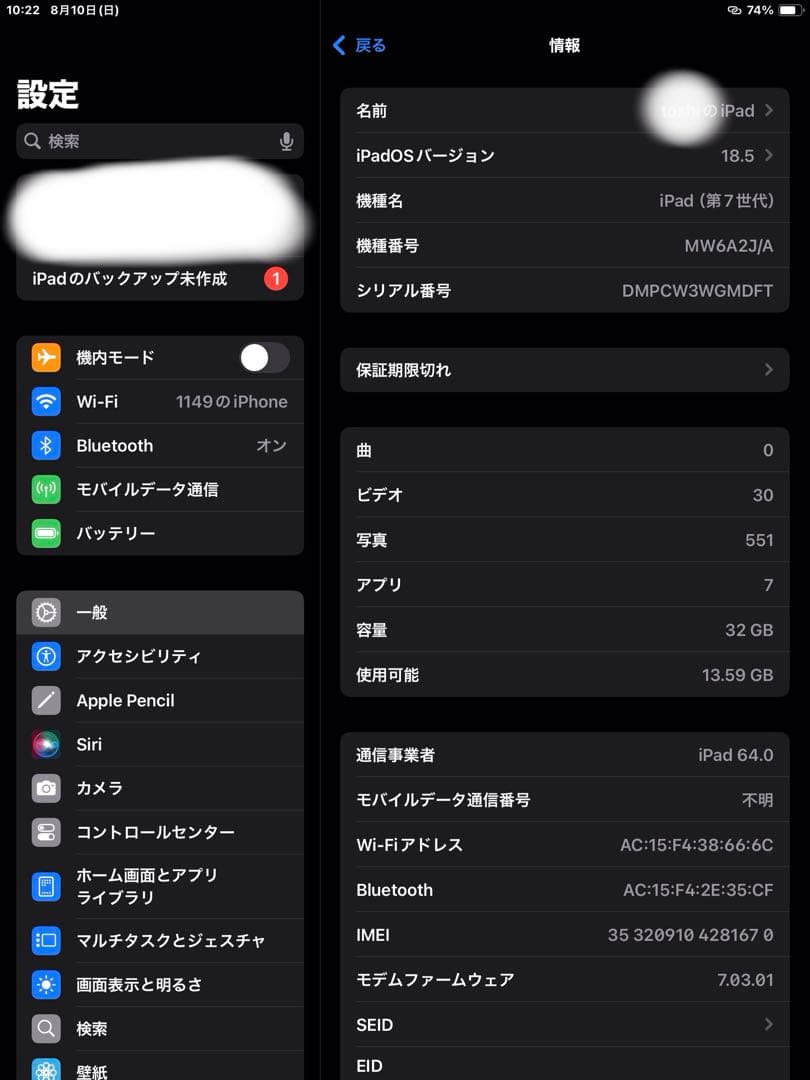Open マルチタスクとジェスチャ settings
The image size is (810, 1080).
tap(160, 940)
